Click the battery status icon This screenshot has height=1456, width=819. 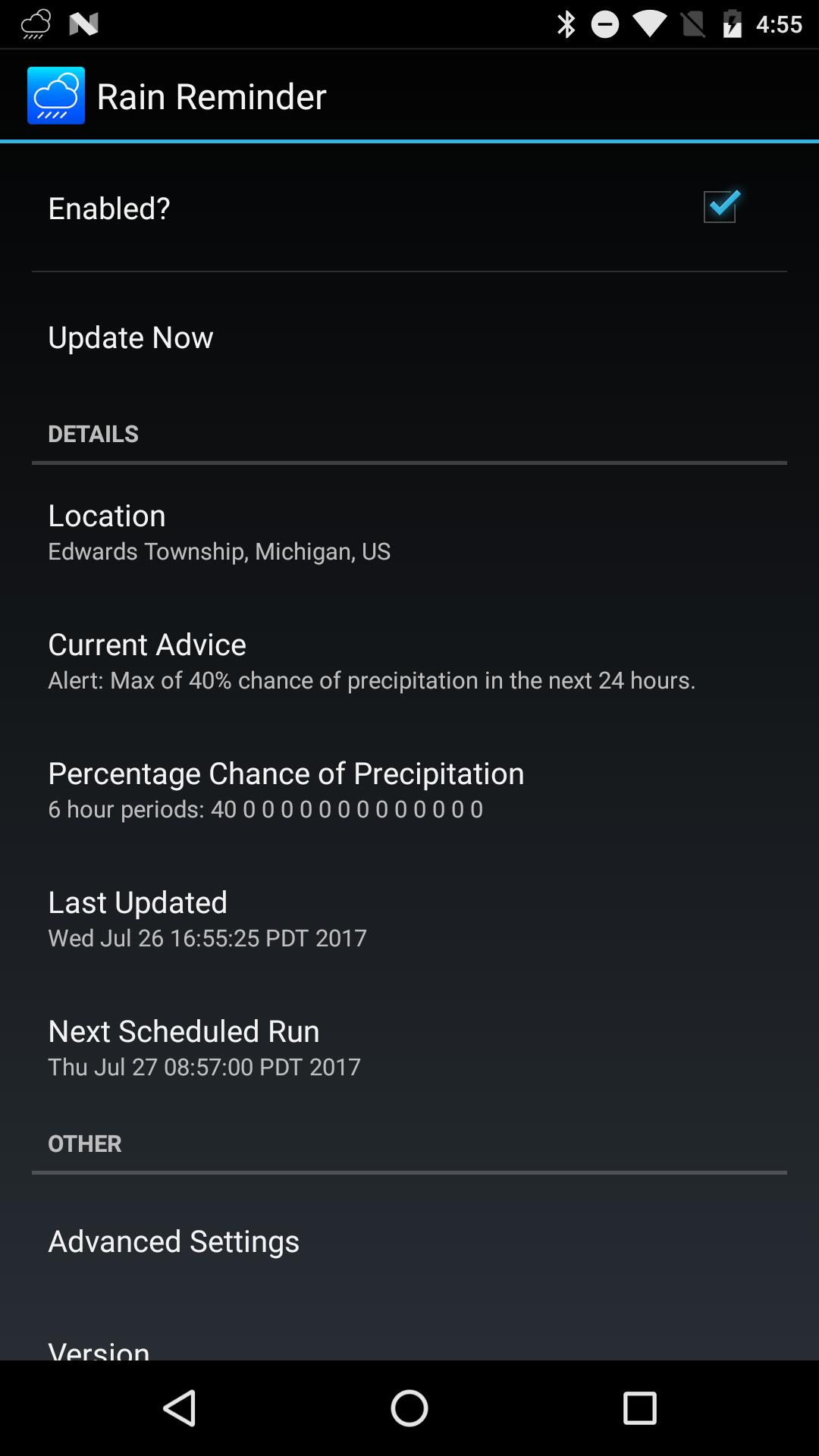(730, 23)
